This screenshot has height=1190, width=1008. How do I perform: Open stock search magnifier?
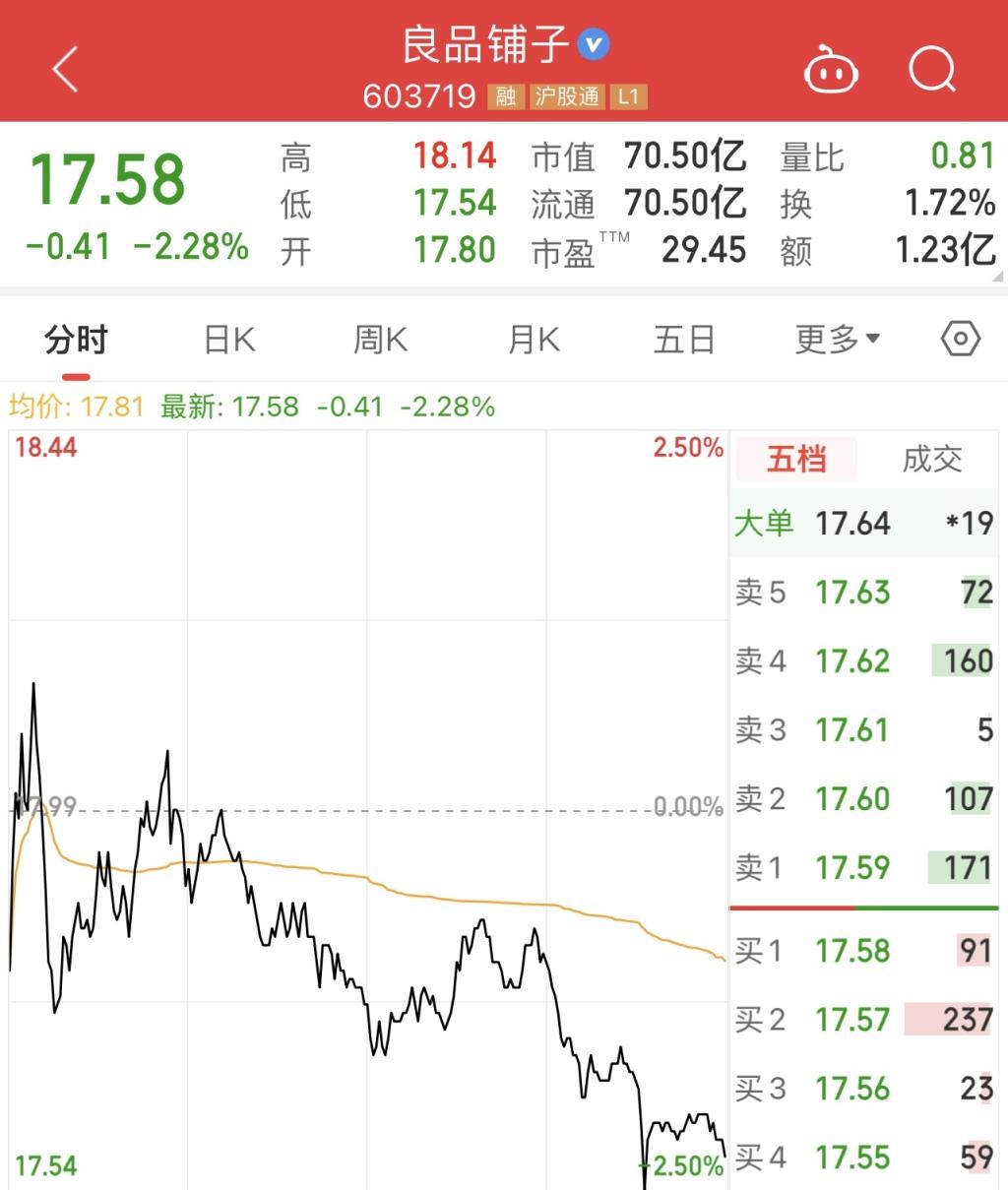(x=931, y=70)
